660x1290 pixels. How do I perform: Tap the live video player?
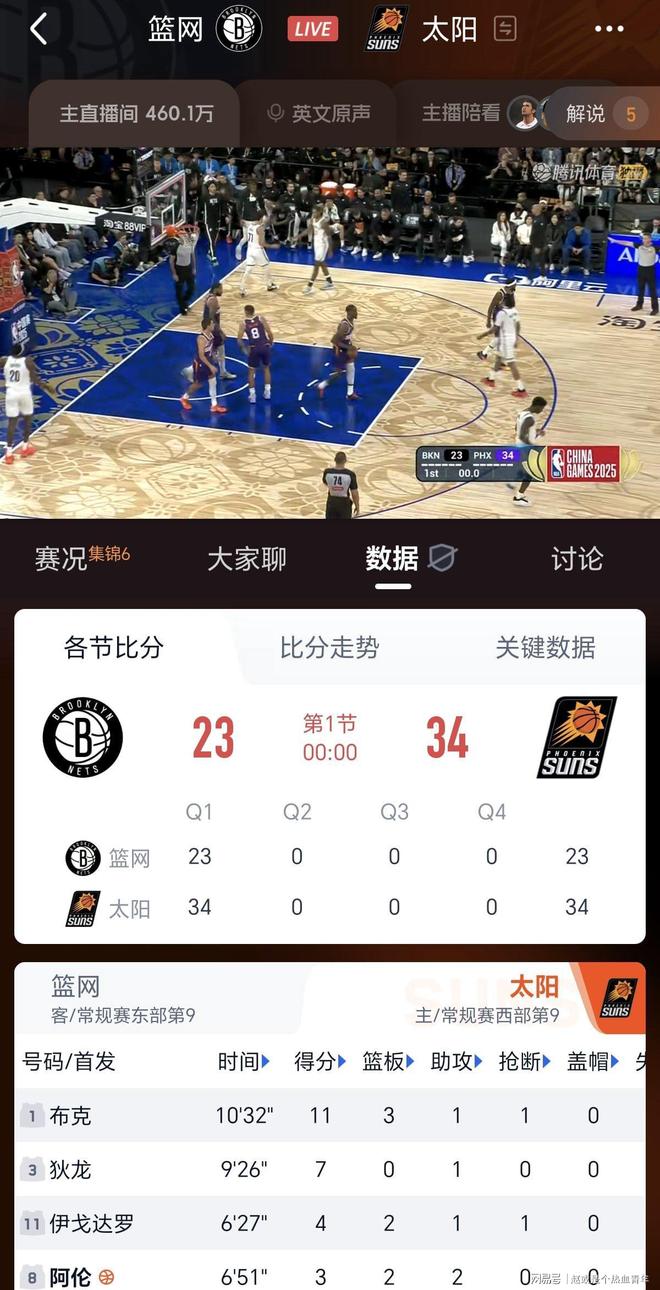pos(330,332)
